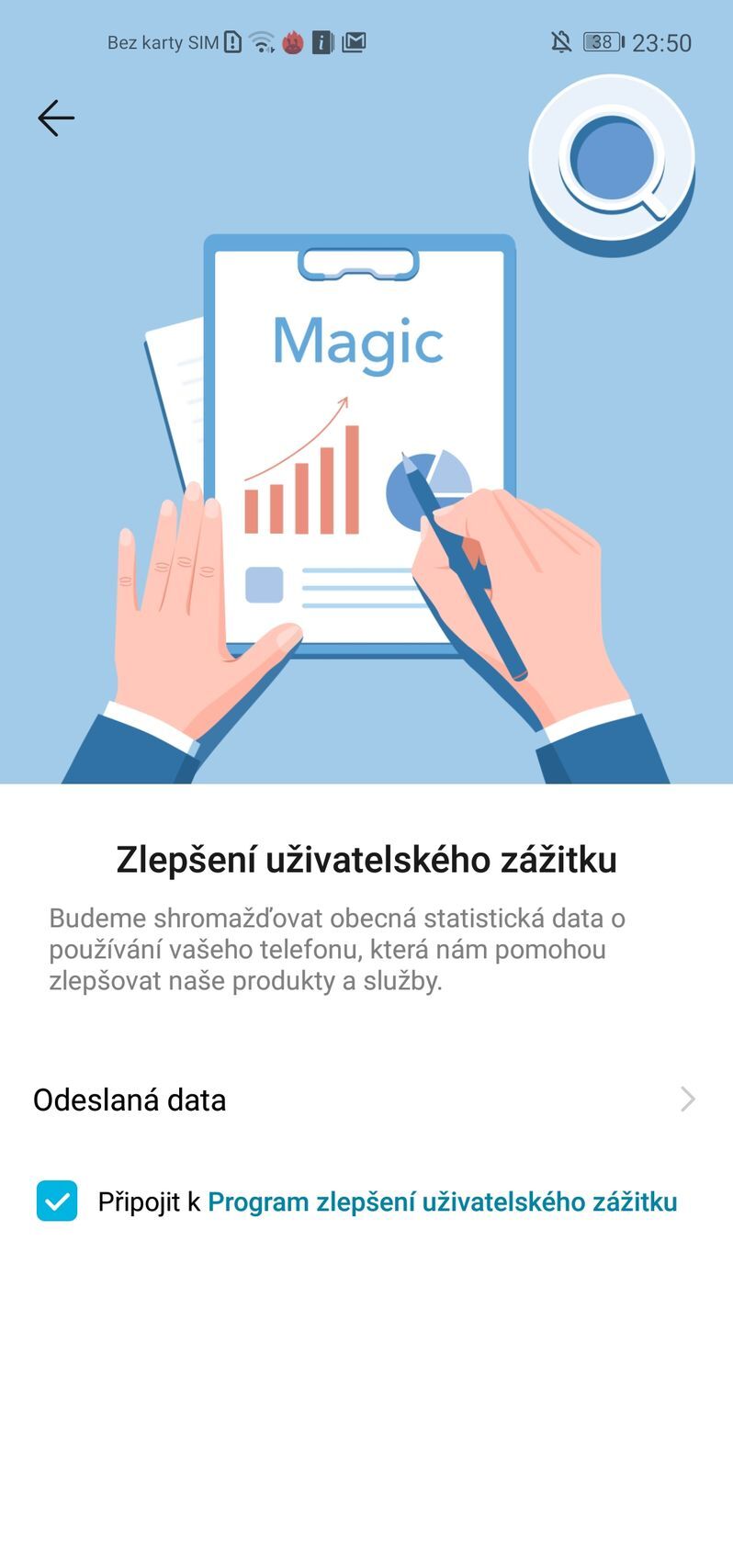
Task: Open Program zlepšení uživatelského zážitku link
Action: coord(442,1201)
